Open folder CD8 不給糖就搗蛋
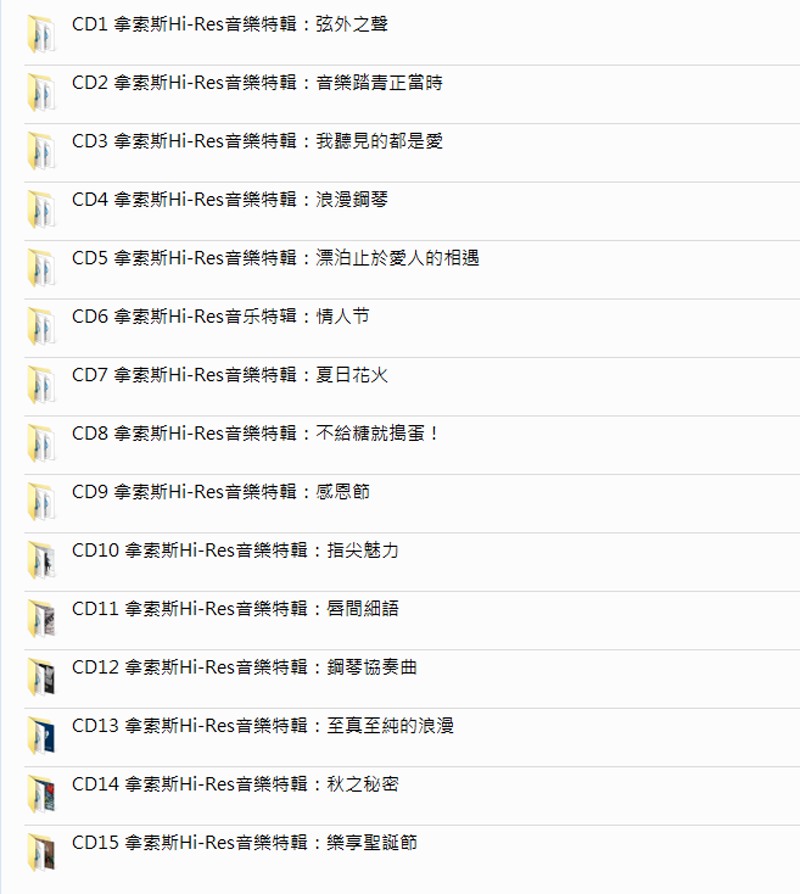 tap(256, 433)
